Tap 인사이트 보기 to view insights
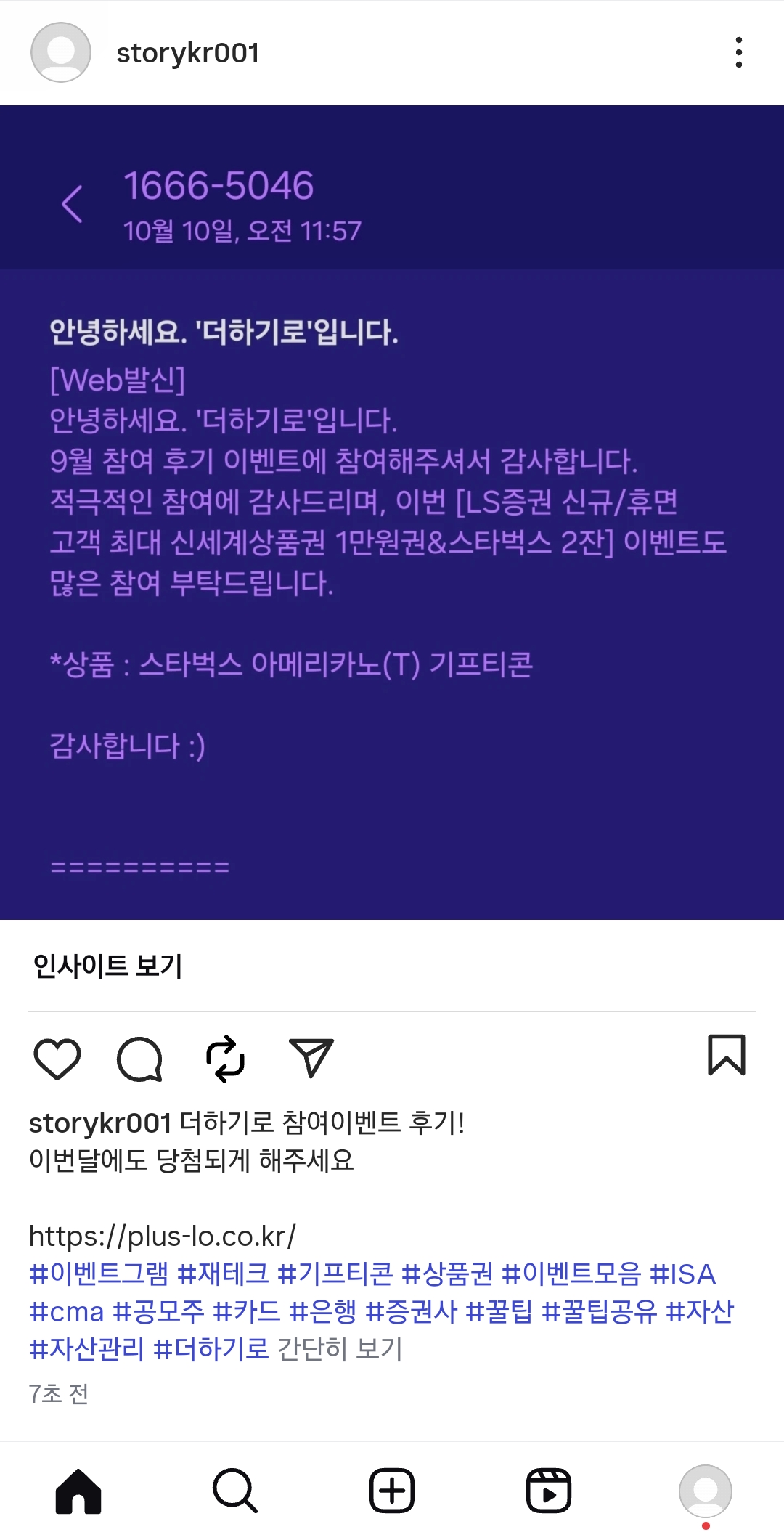Viewport: 784px width, 1540px height. click(x=107, y=966)
